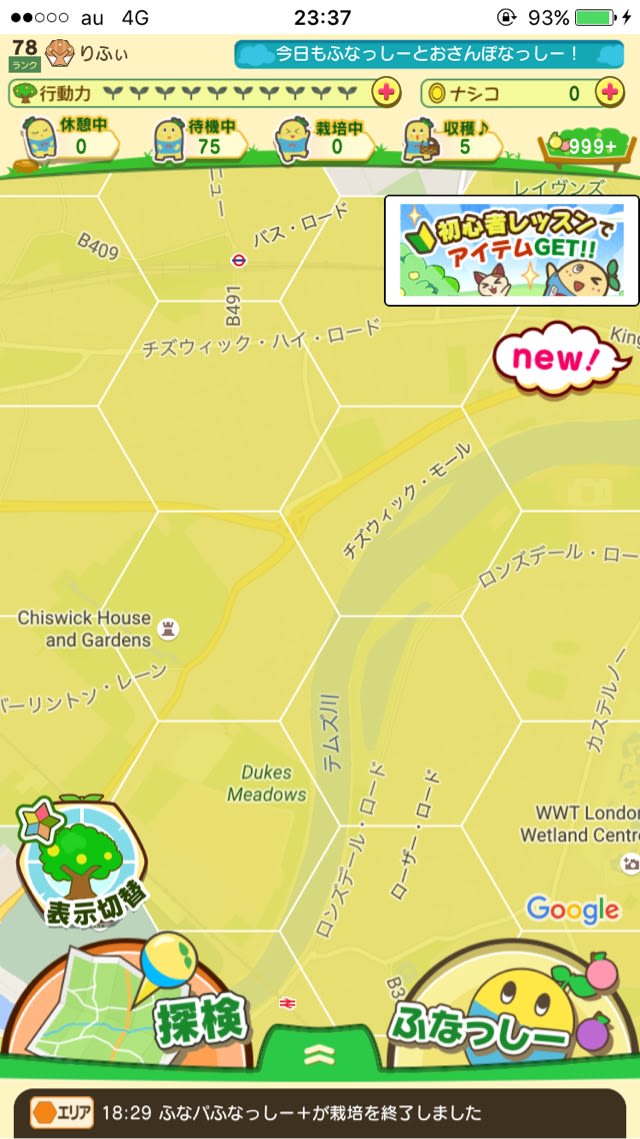Viewport: 640px width, 1139px height.
Task: Add more 行動力 with the plus button
Action: [386, 93]
